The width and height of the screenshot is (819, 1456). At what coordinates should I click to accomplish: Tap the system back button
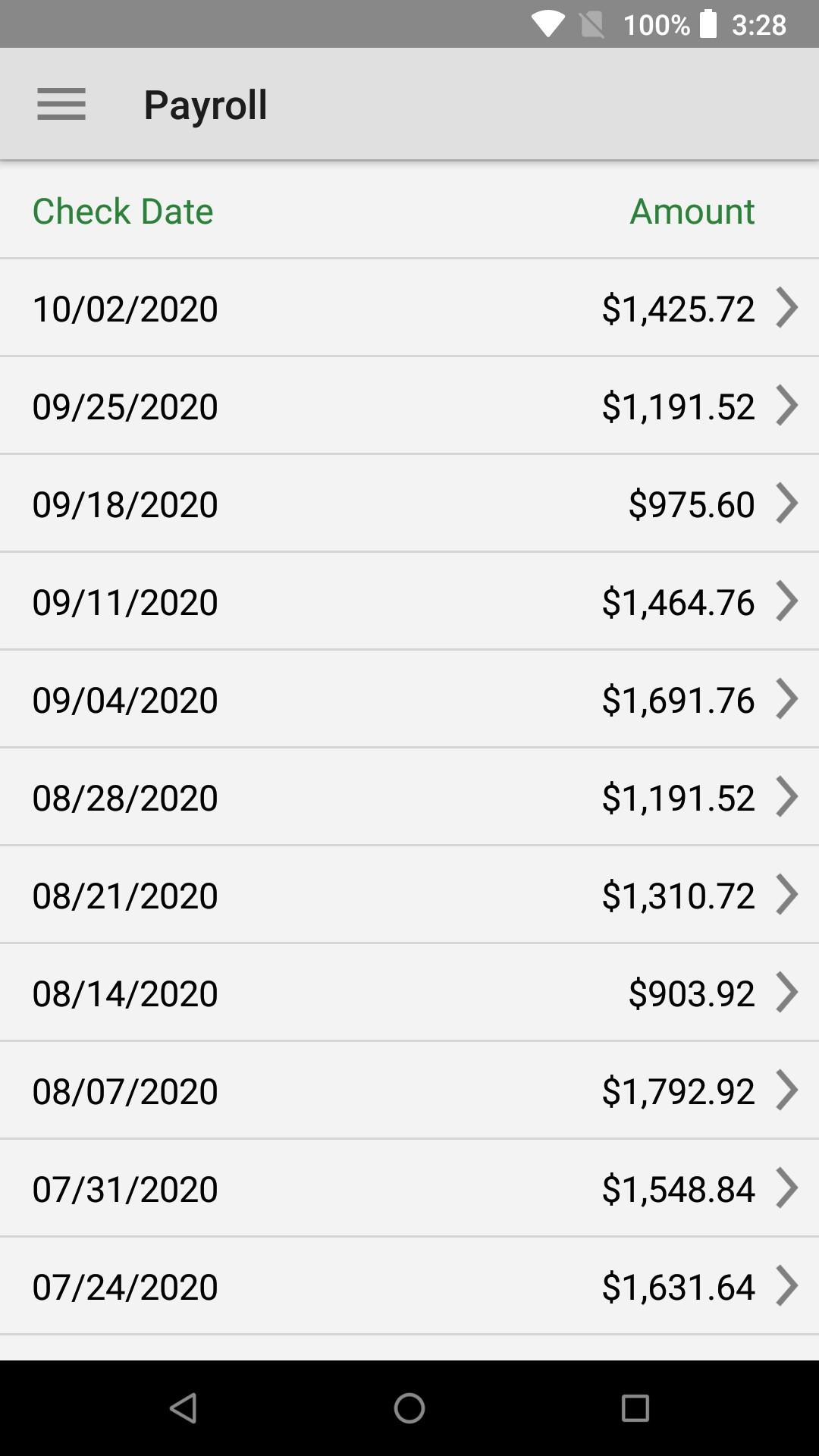tap(184, 1408)
